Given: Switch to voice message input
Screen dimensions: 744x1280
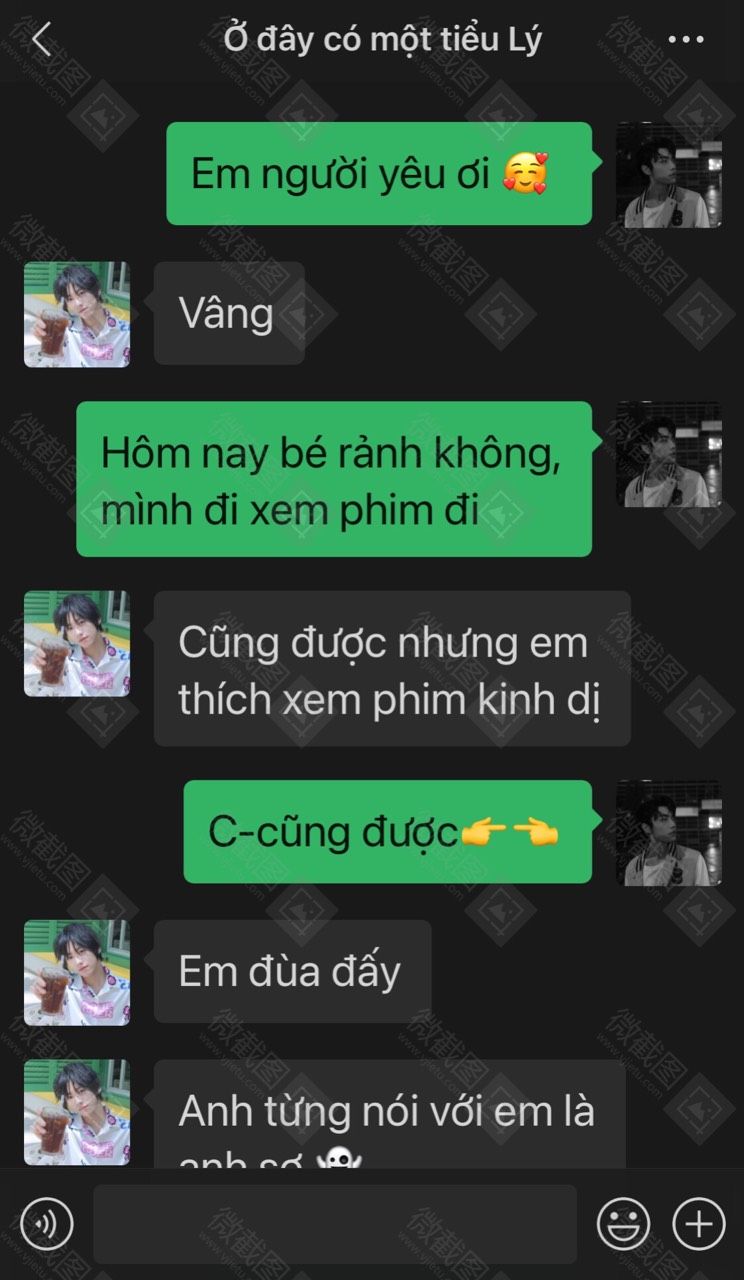Looking at the screenshot, I should point(46,1224).
